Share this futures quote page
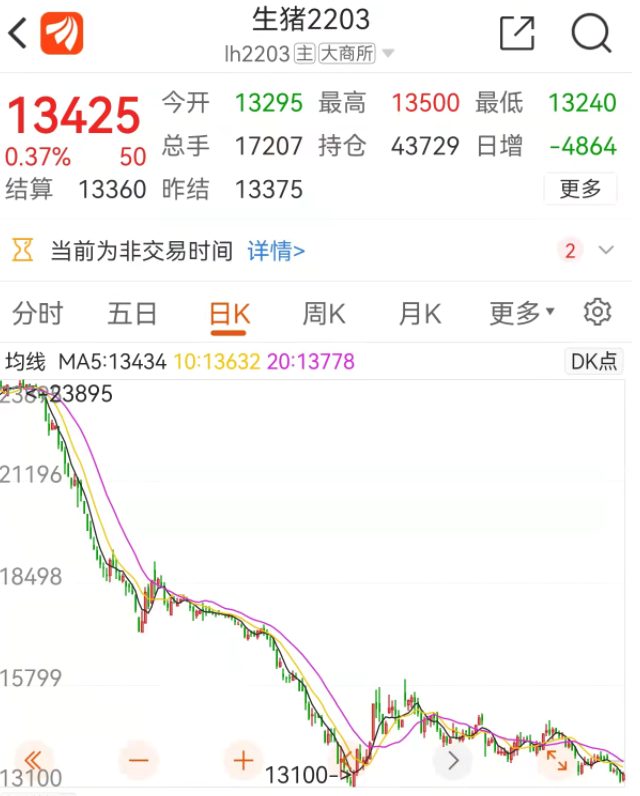Screen dimensions: 640x796 pyautogui.click(x=517, y=33)
